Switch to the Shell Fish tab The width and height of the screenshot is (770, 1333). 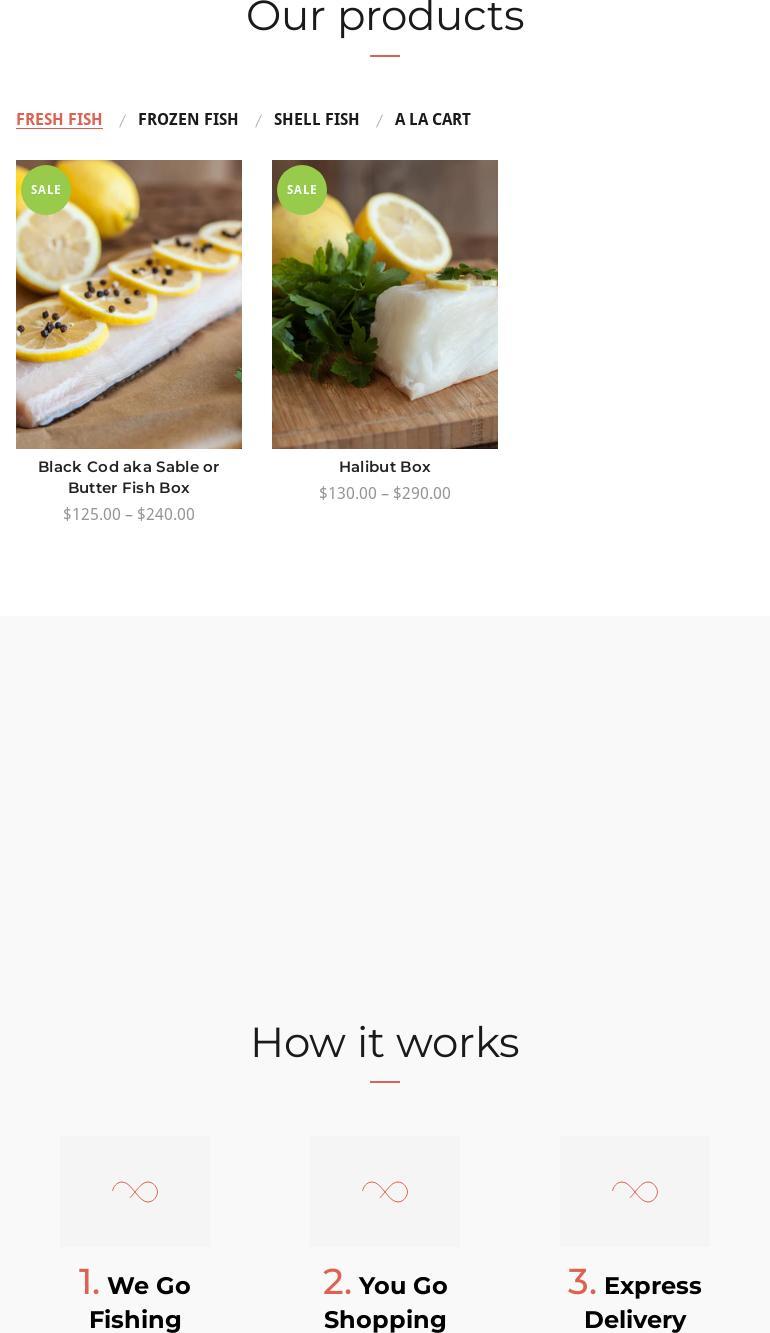(316, 119)
